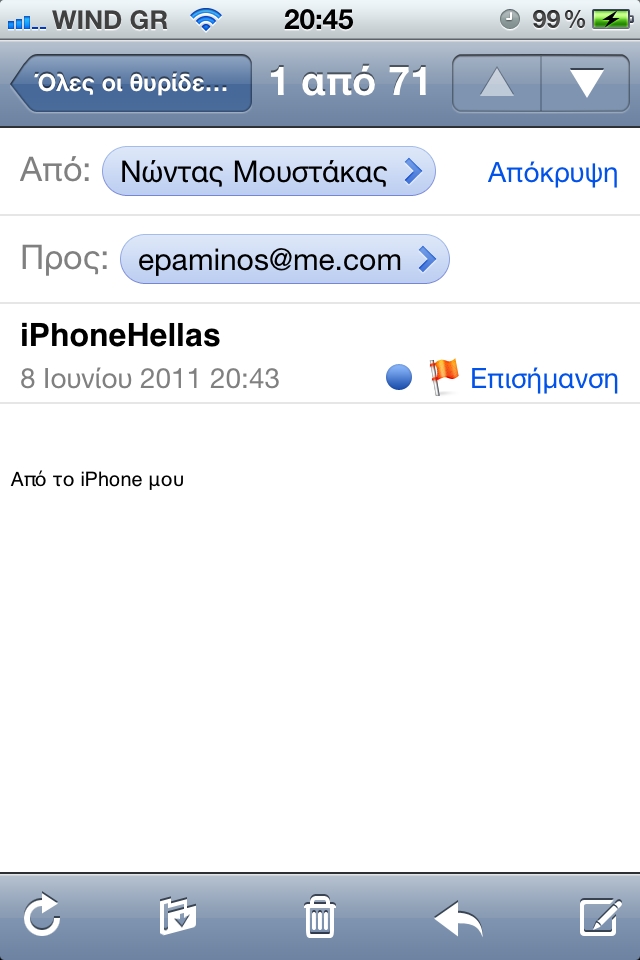This screenshot has height=960, width=640.
Task: Tap Απόκρυψη to hide details
Action: tap(552, 172)
